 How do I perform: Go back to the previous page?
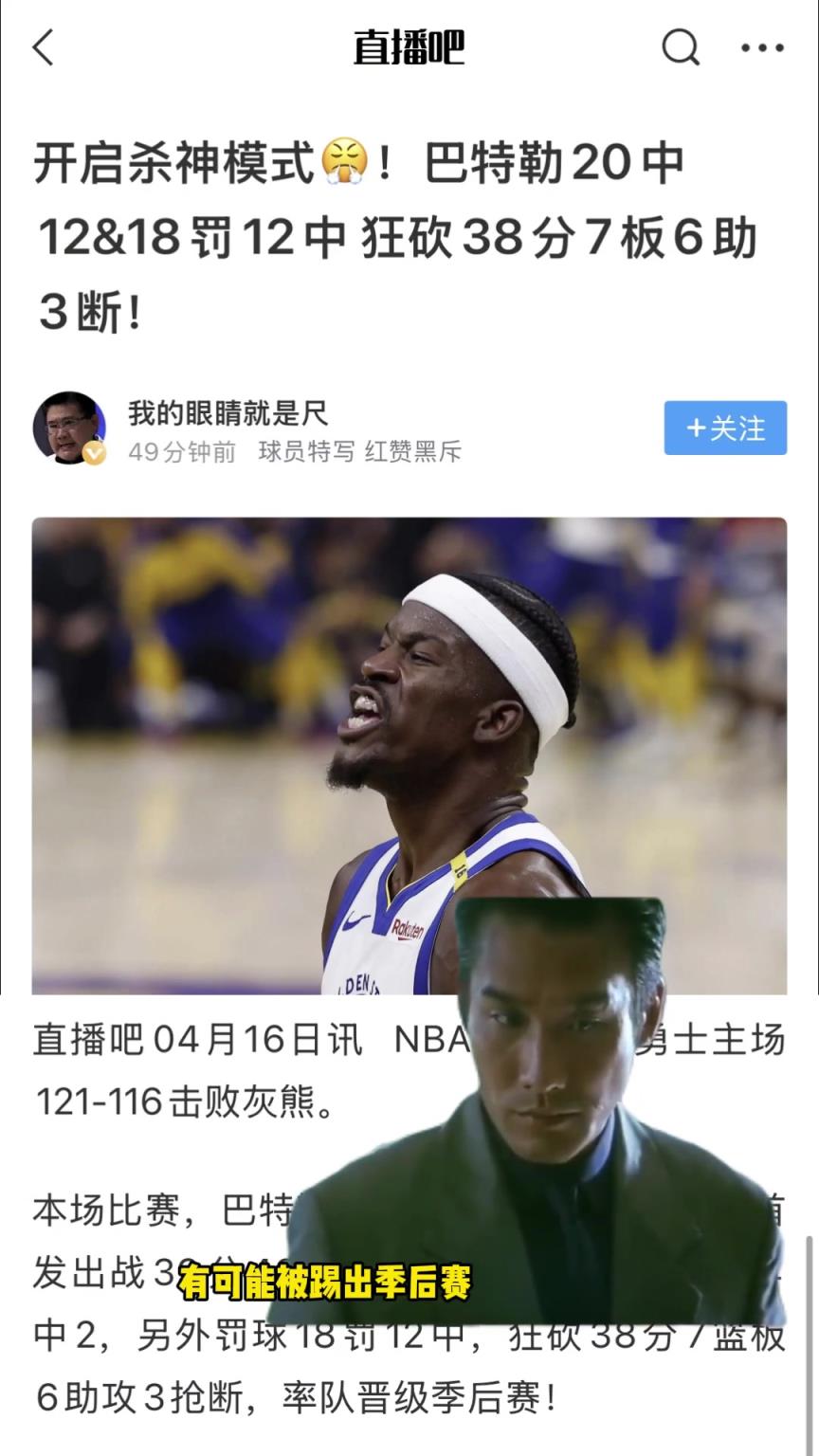coord(44,47)
